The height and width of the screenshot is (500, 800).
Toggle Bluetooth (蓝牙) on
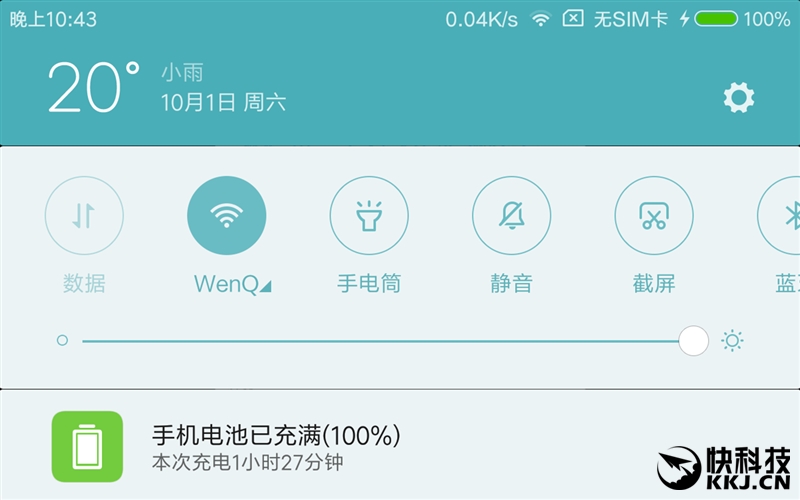click(785, 216)
